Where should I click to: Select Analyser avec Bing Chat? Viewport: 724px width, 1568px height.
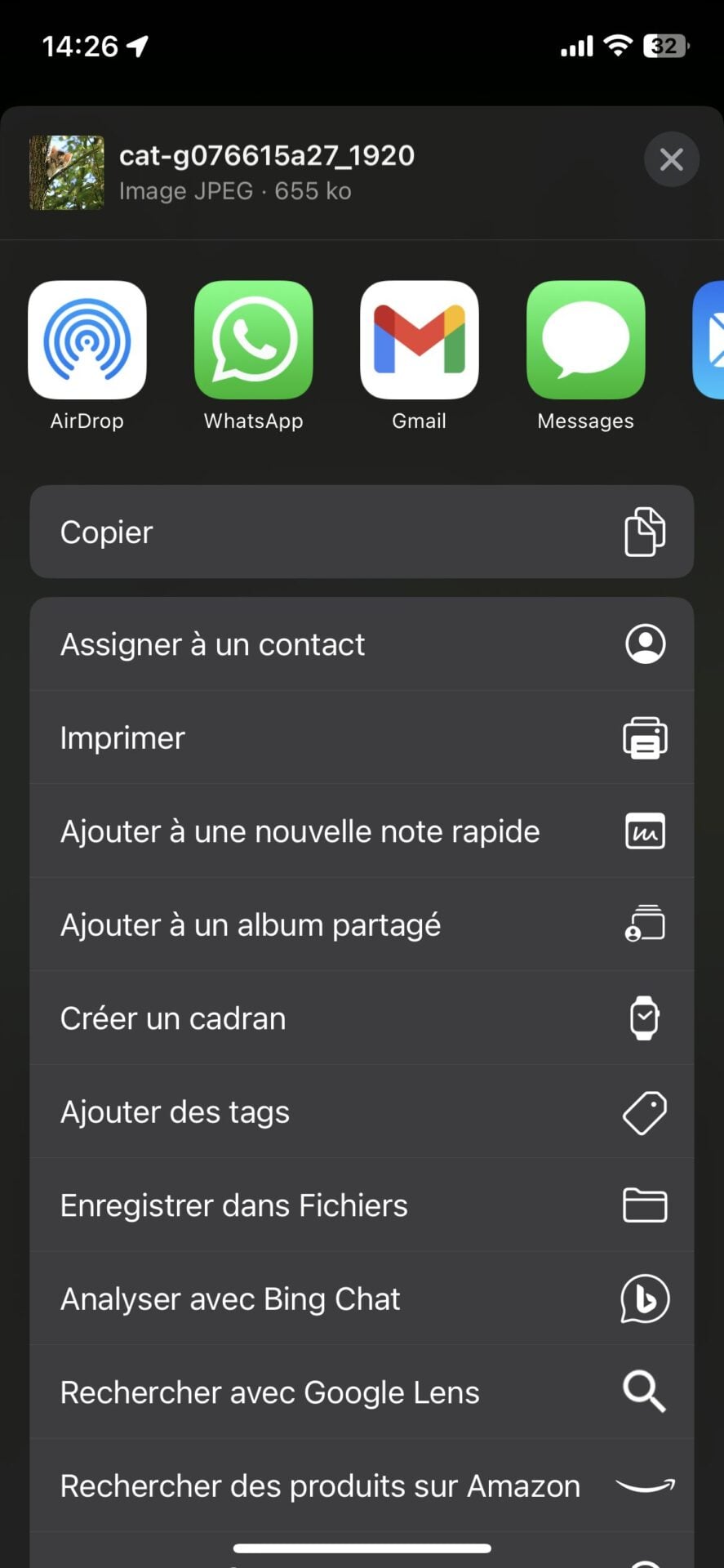pos(362,1299)
